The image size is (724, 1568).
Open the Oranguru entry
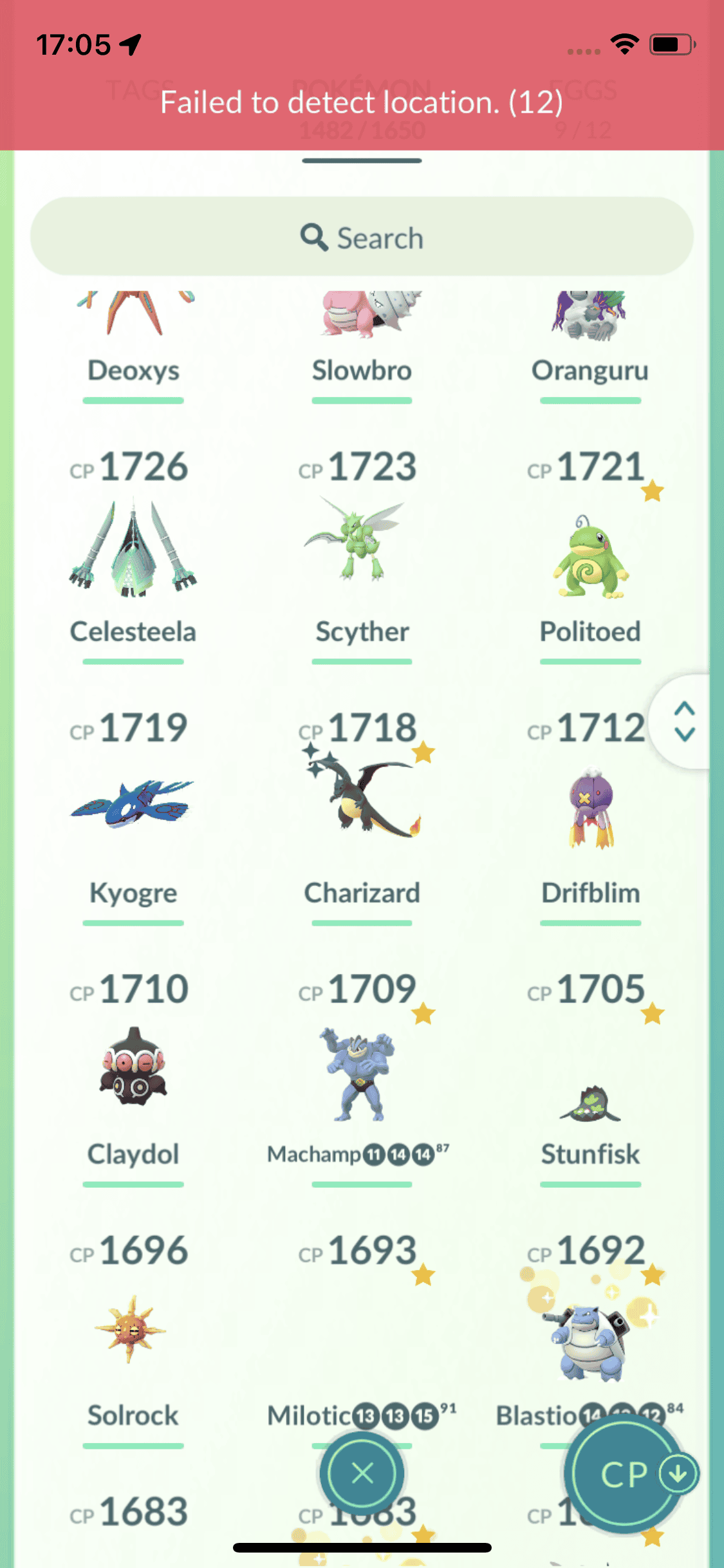590,341
